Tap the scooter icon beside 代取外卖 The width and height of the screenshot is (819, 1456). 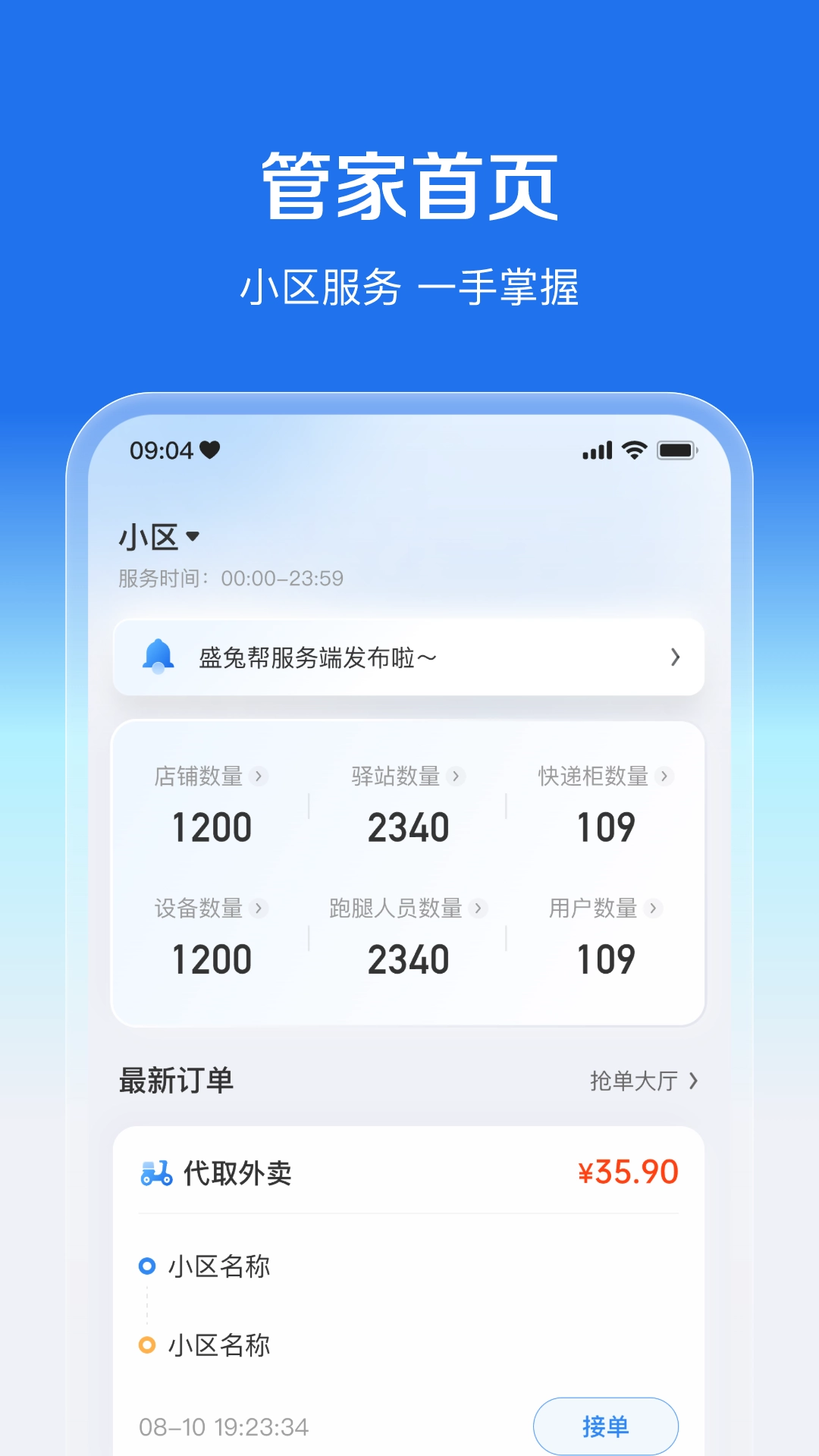(x=155, y=1172)
